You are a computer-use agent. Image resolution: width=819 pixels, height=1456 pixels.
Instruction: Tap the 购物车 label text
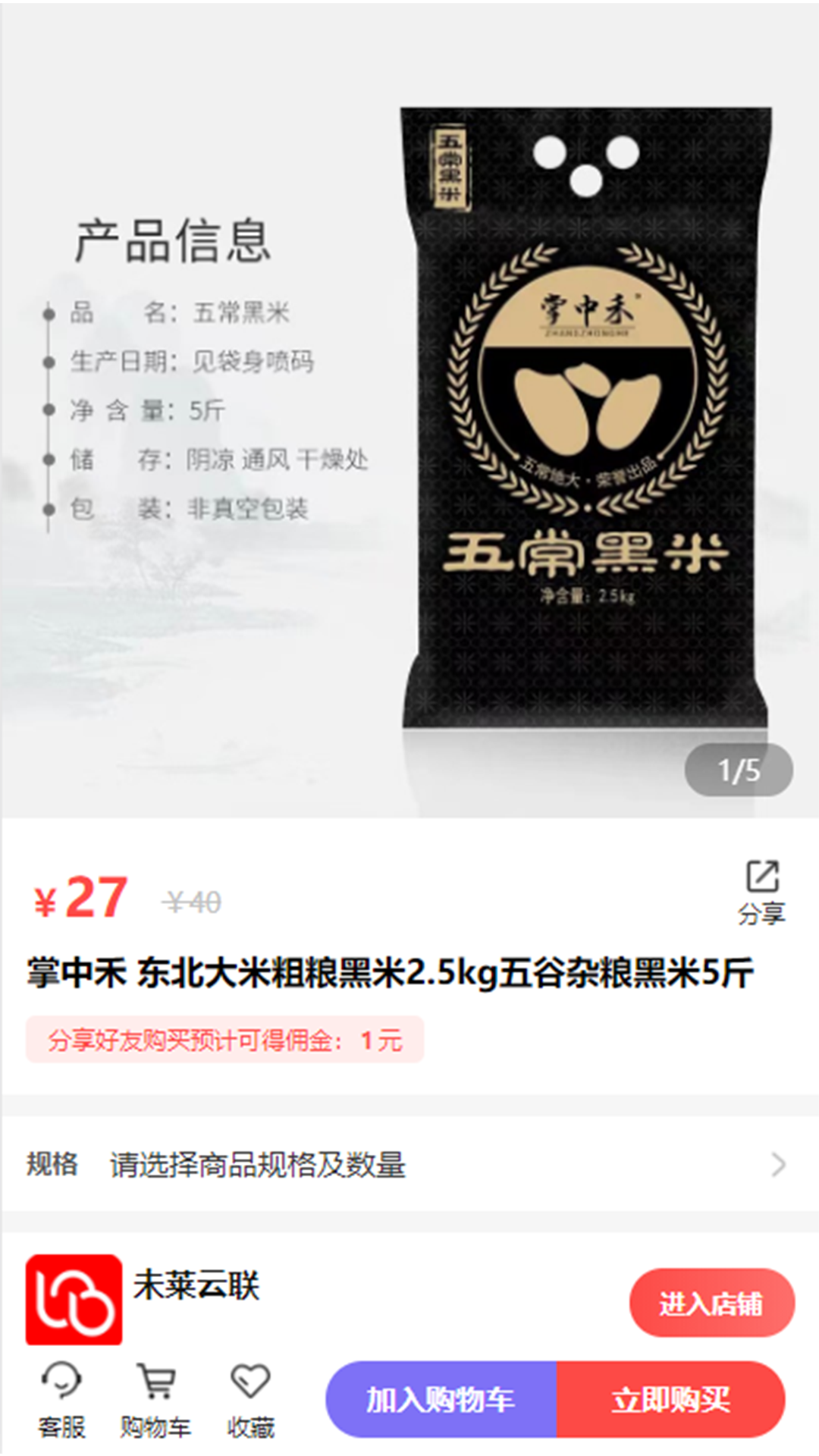(x=155, y=1426)
